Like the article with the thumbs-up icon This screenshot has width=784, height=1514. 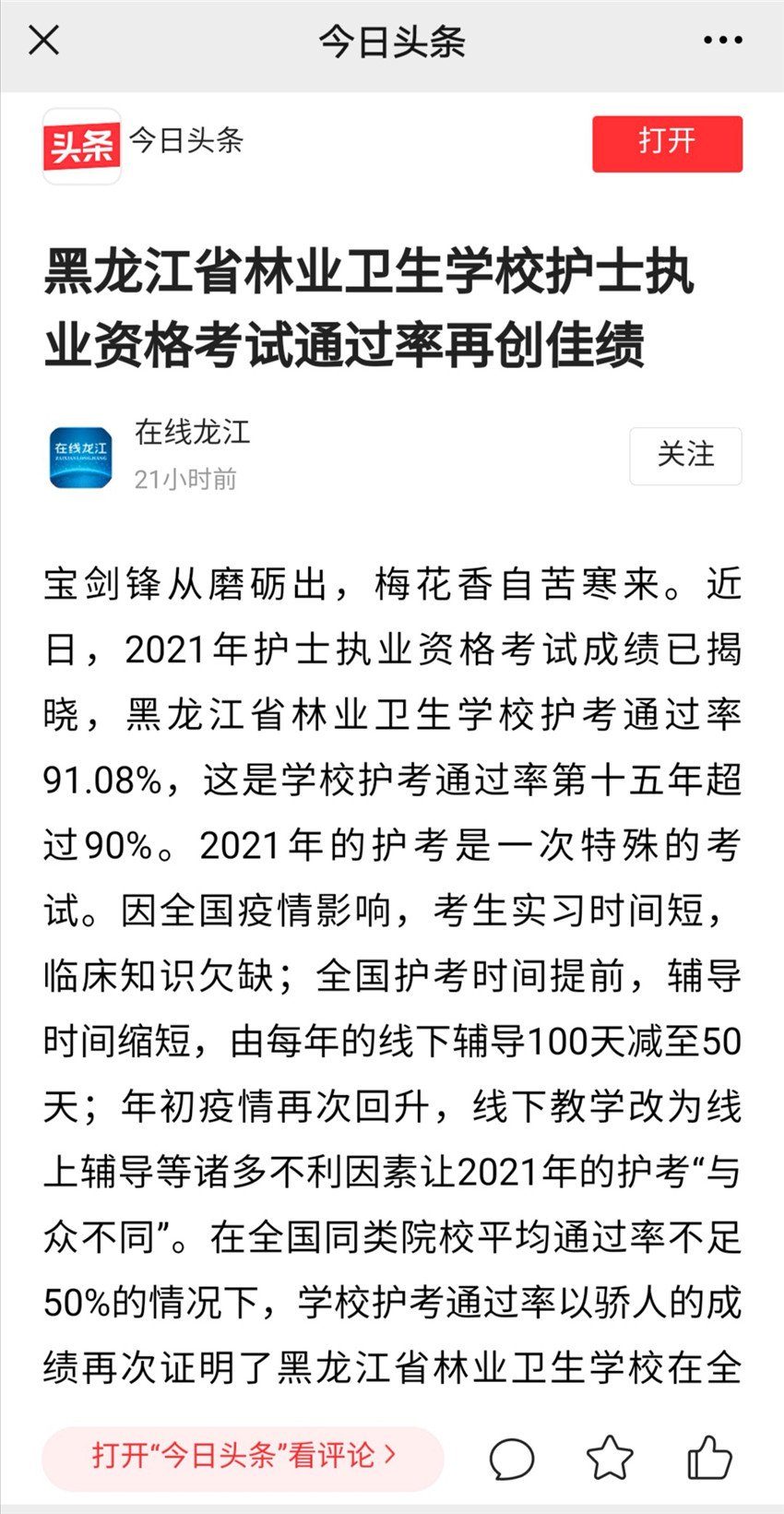(x=709, y=1457)
